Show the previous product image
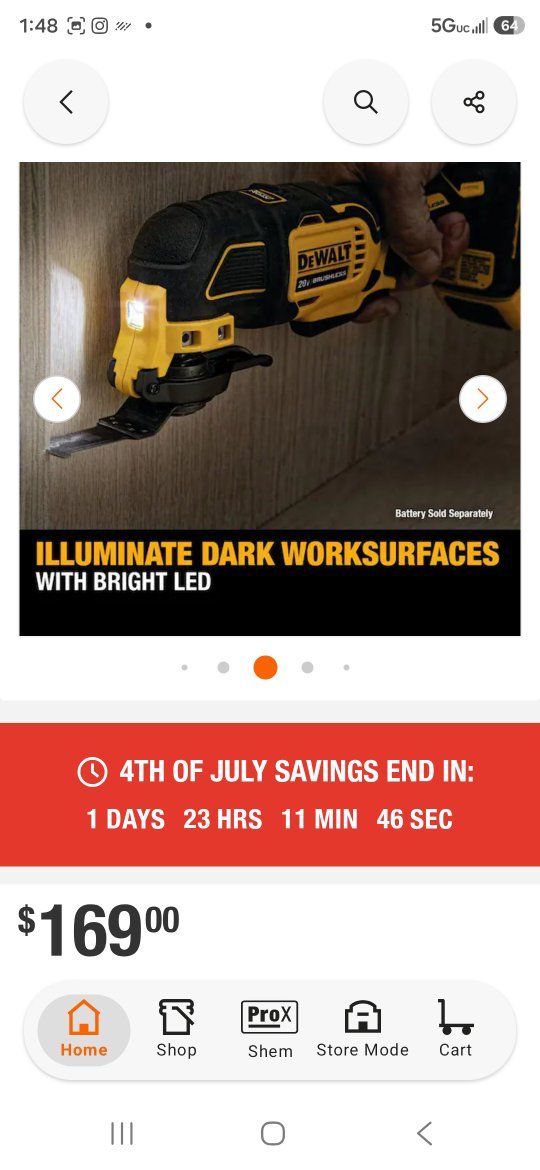 pos(57,399)
